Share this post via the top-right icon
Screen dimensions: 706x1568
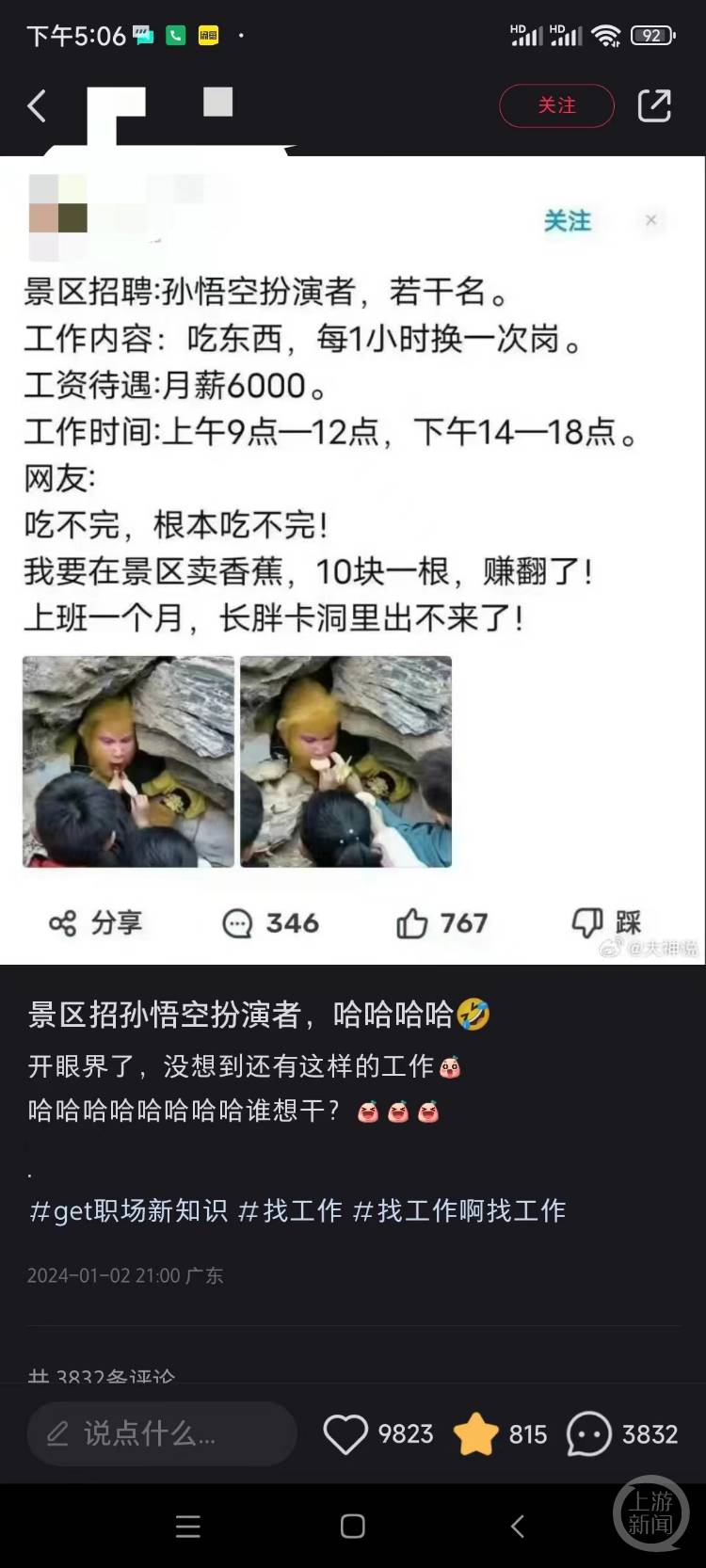654,105
